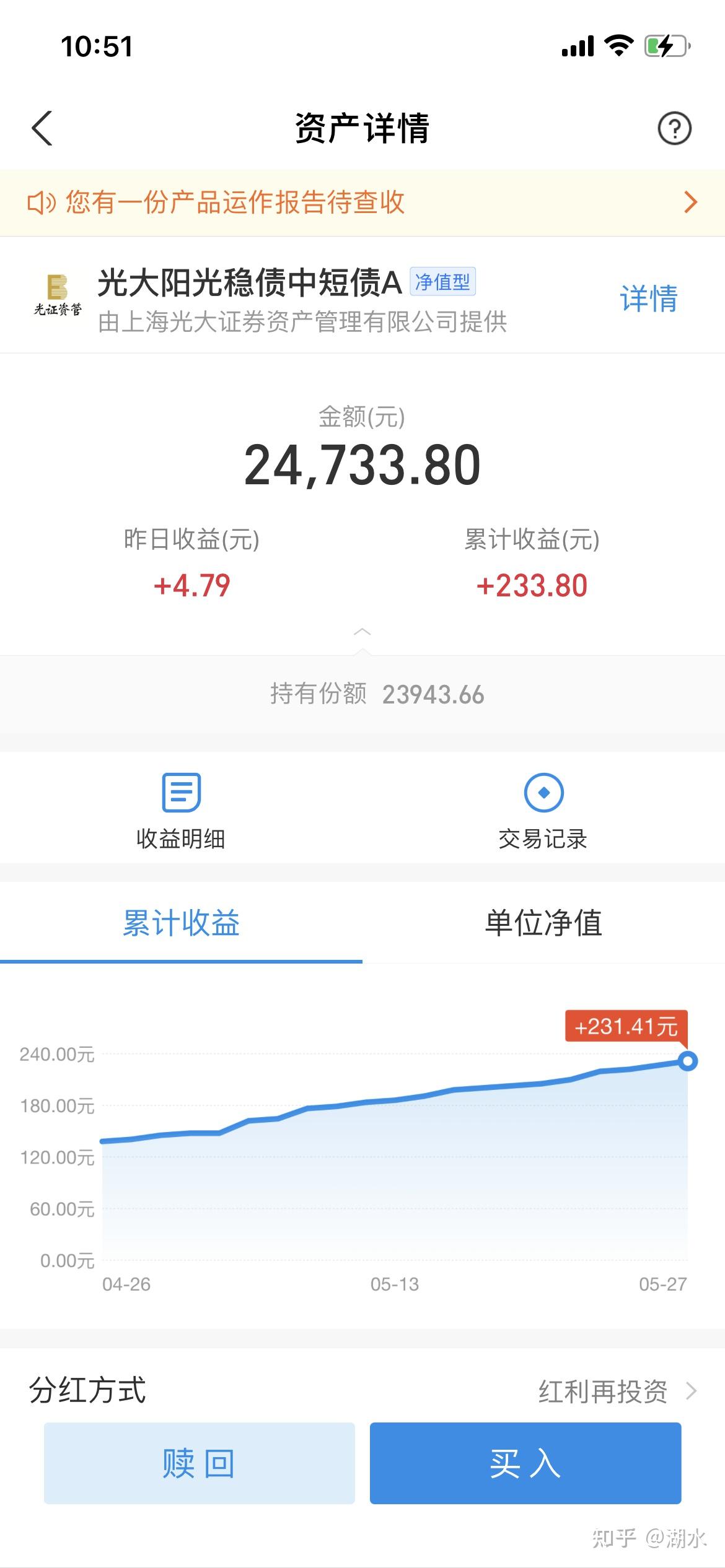This screenshot has height=1568, width=725.
Task: Collapse the amount panel using the upward chevron
Action: pos(362,633)
